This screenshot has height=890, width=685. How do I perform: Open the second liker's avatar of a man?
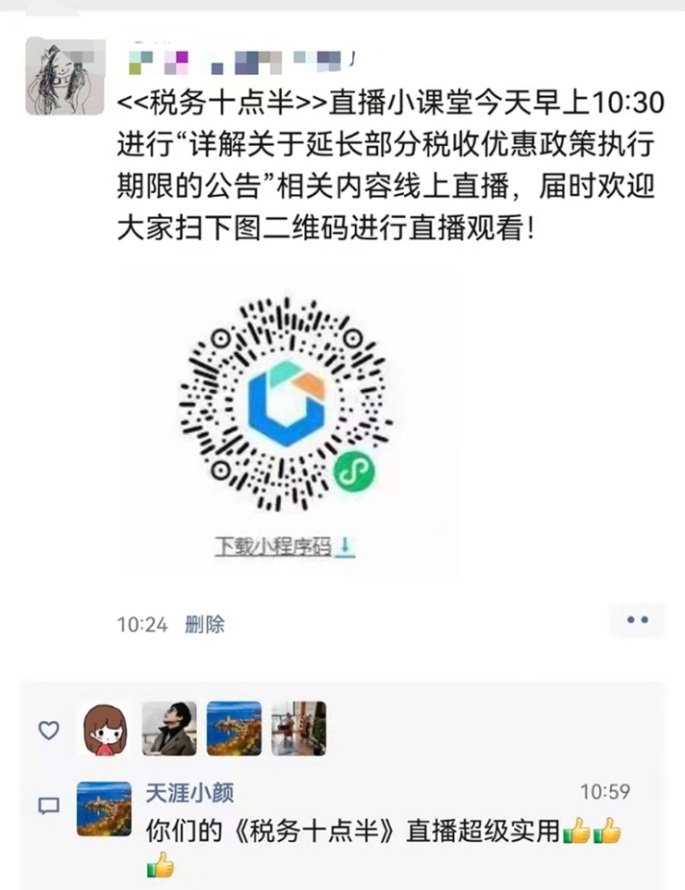pyautogui.click(x=169, y=728)
